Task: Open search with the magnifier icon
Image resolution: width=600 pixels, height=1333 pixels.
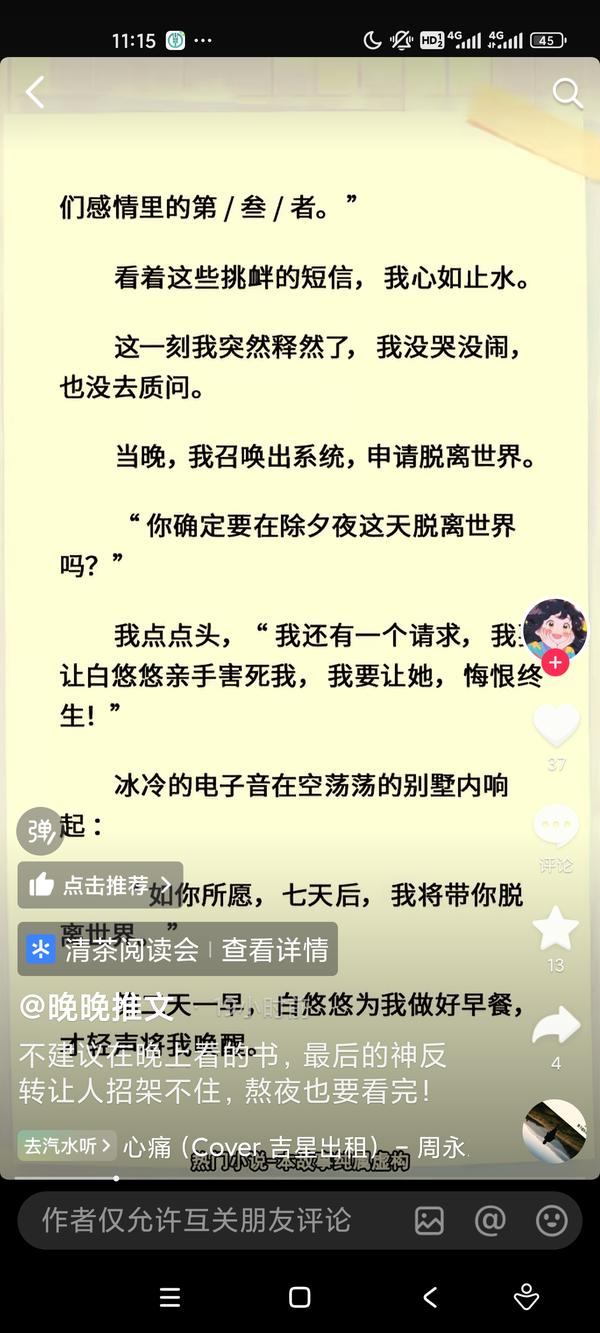Action: [567, 93]
